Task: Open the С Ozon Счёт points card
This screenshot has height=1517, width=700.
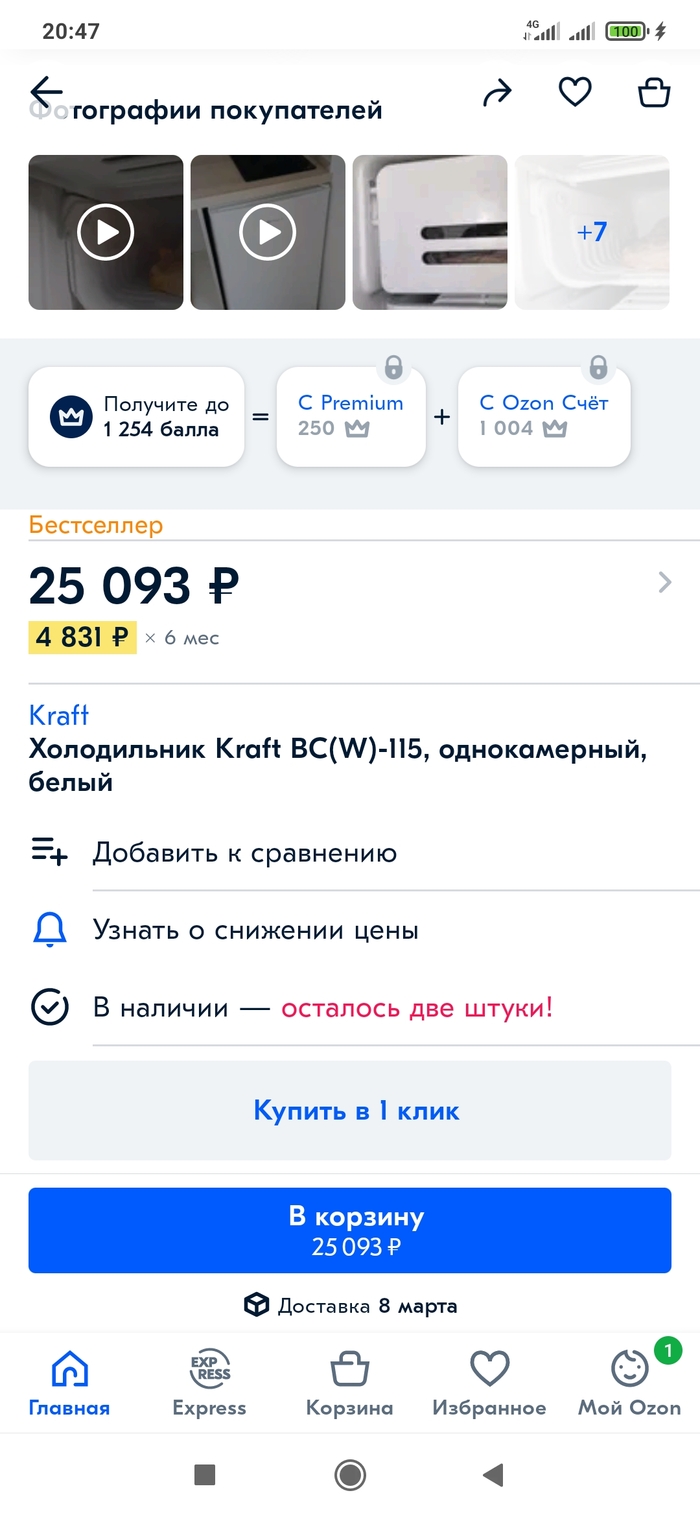Action: click(544, 416)
